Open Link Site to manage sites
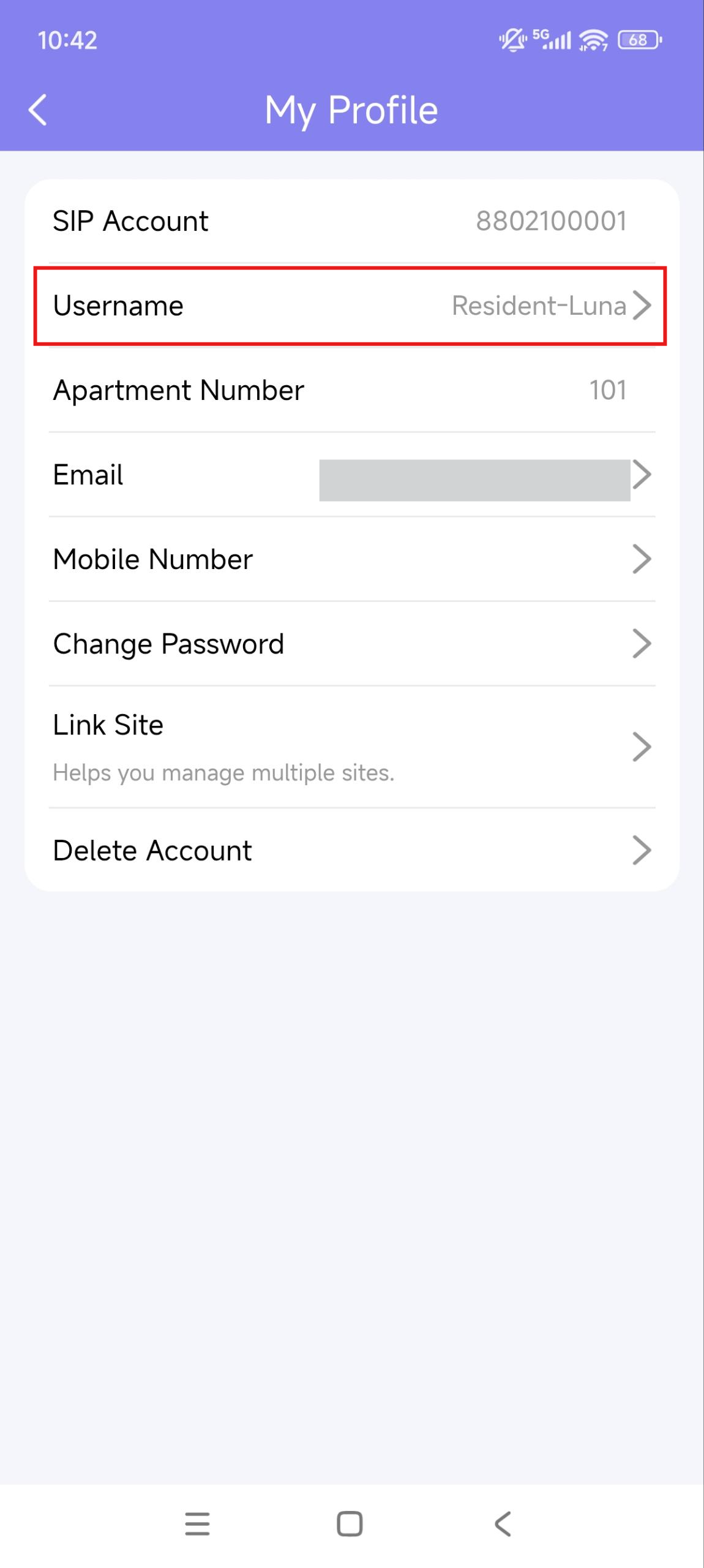The image size is (704, 1568). click(x=352, y=747)
